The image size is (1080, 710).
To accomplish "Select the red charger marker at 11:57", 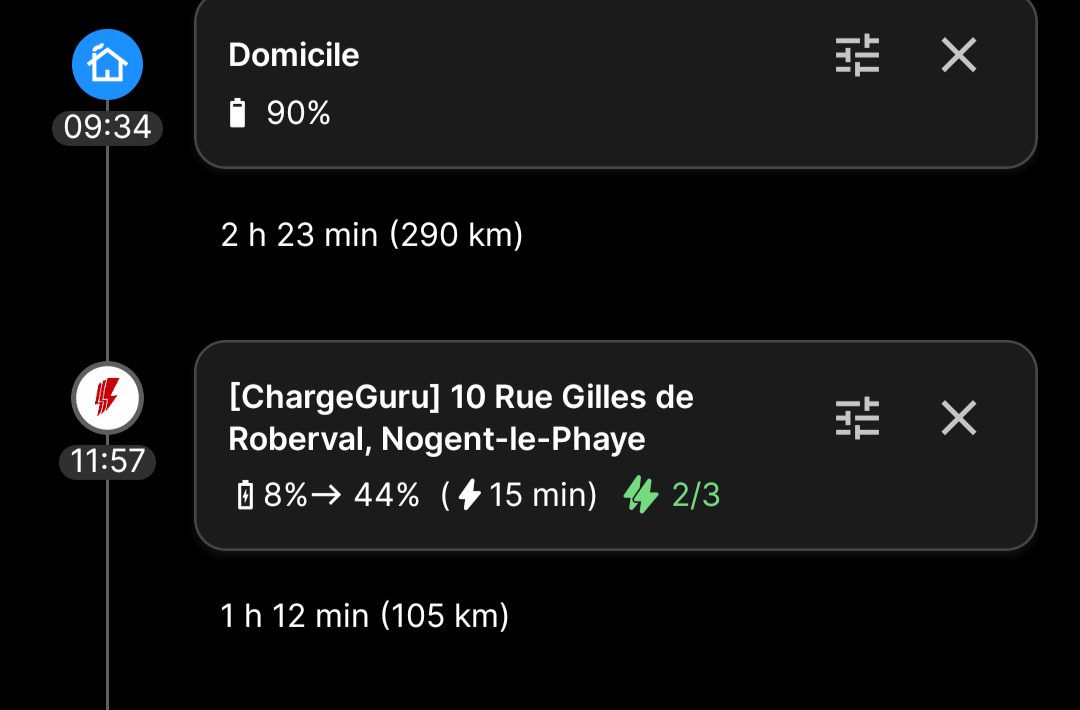I will (x=107, y=399).
